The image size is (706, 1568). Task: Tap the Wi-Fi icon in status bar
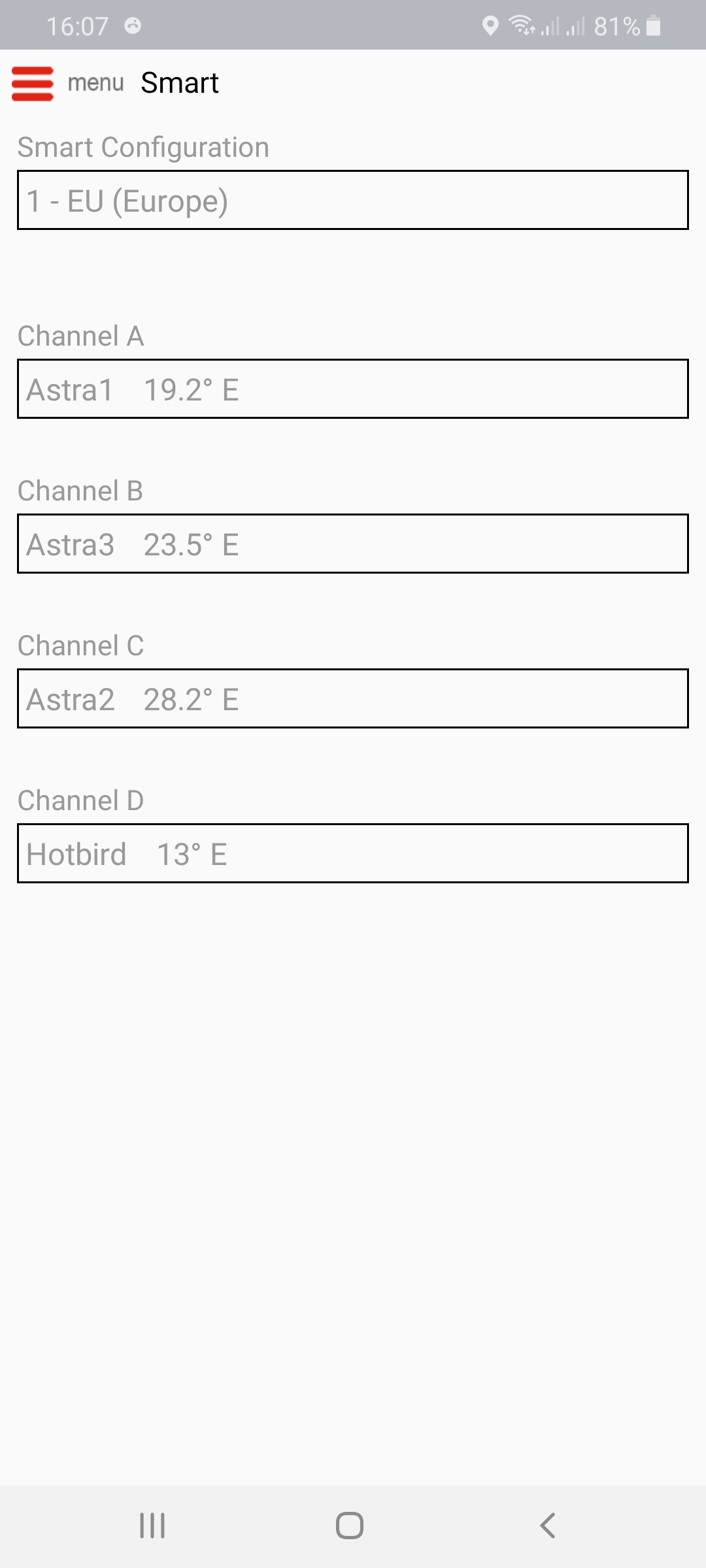pos(520,26)
